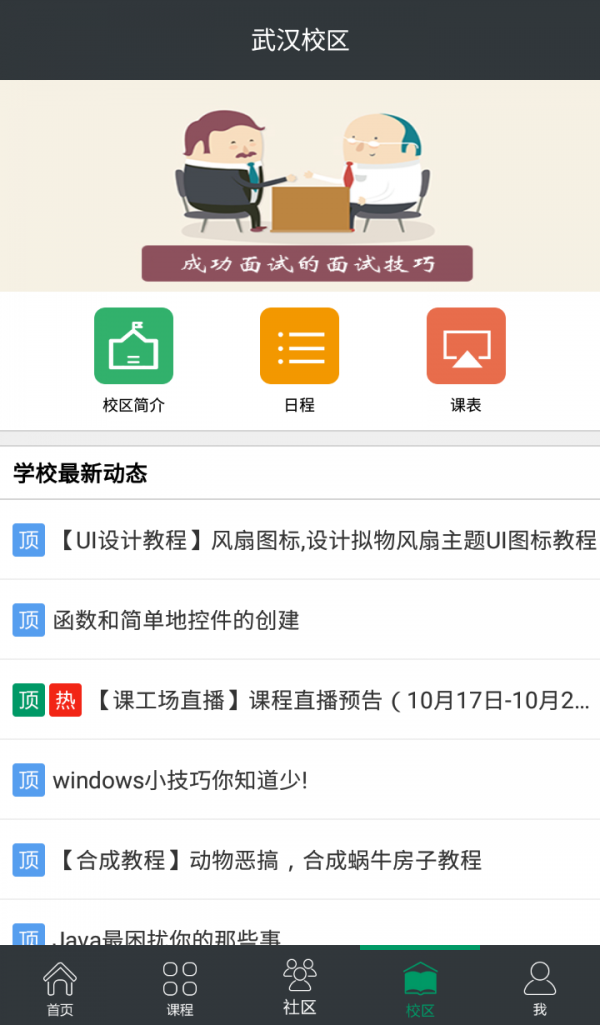Screen dimensions: 600x1025
Task: Open windows小技巧你知道少 post
Action: (180, 780)
